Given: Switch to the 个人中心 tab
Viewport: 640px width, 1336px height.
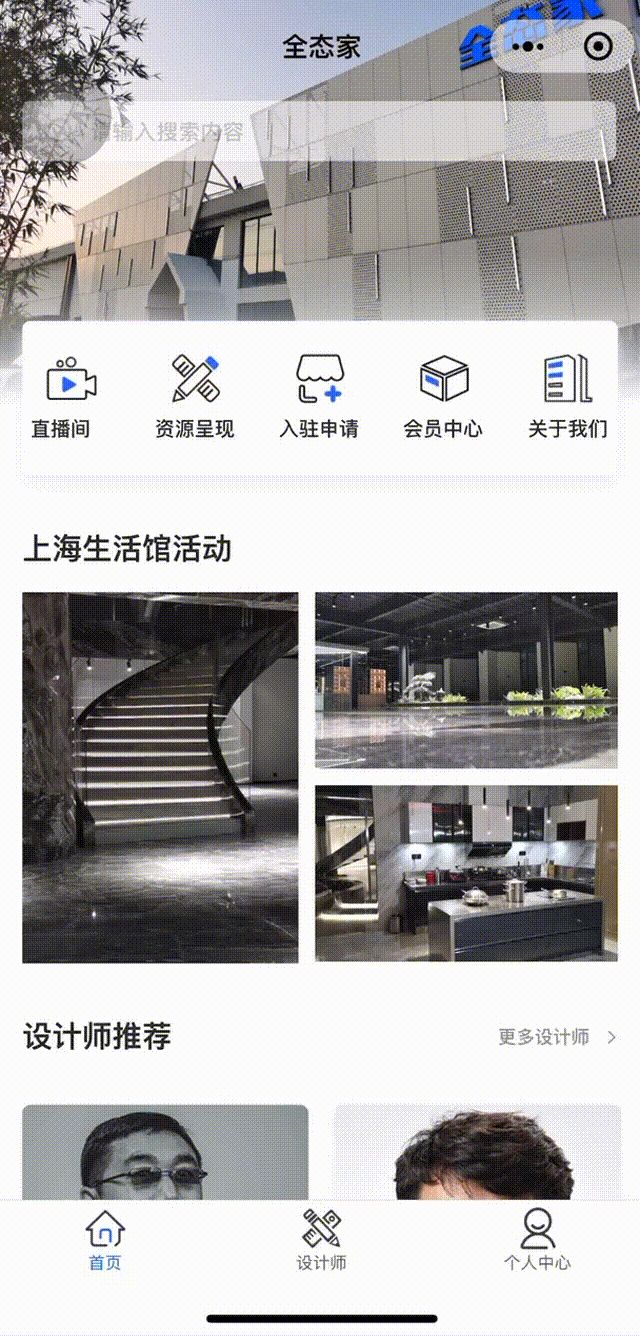Looking at the screenshot, I should (537, 1240).
